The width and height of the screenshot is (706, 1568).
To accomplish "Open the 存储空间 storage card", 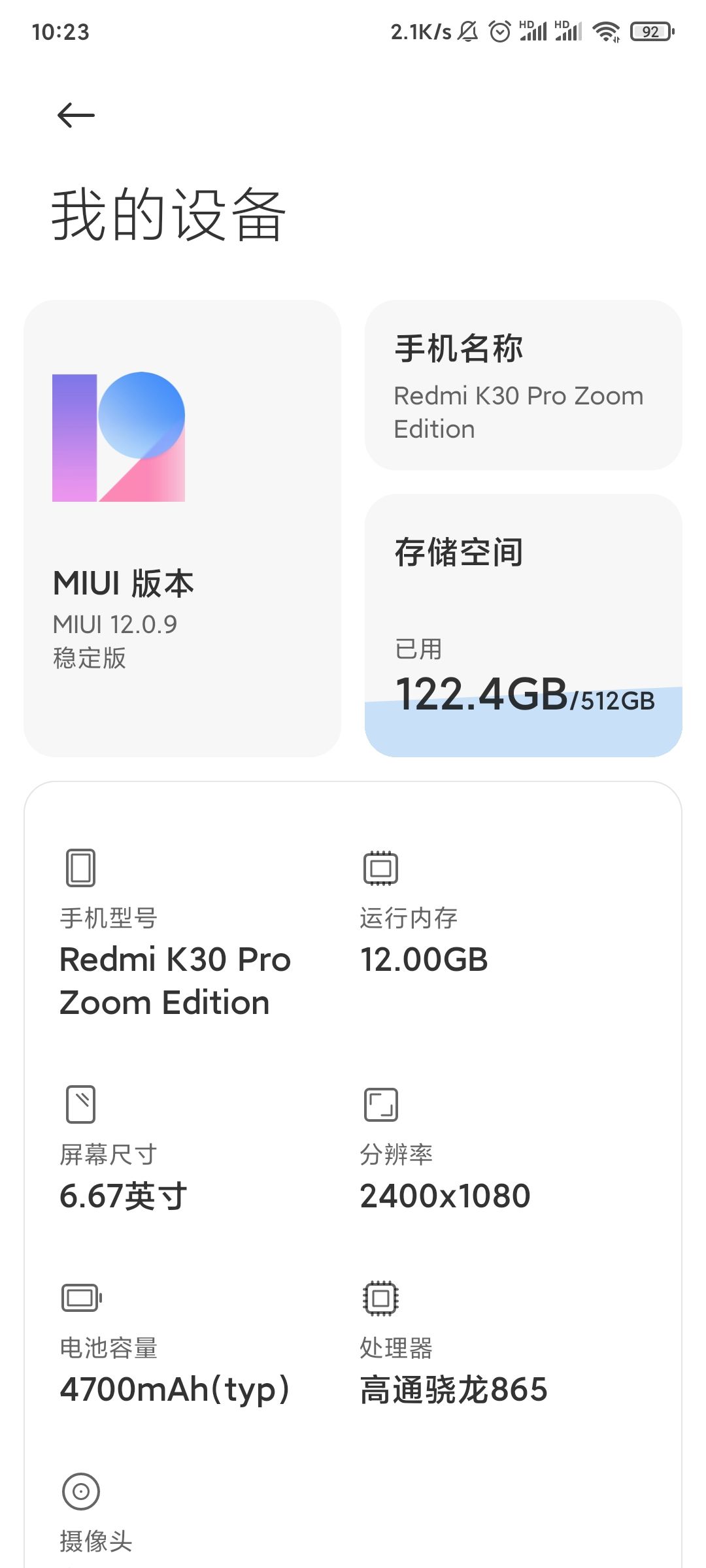I will point(523,625).
